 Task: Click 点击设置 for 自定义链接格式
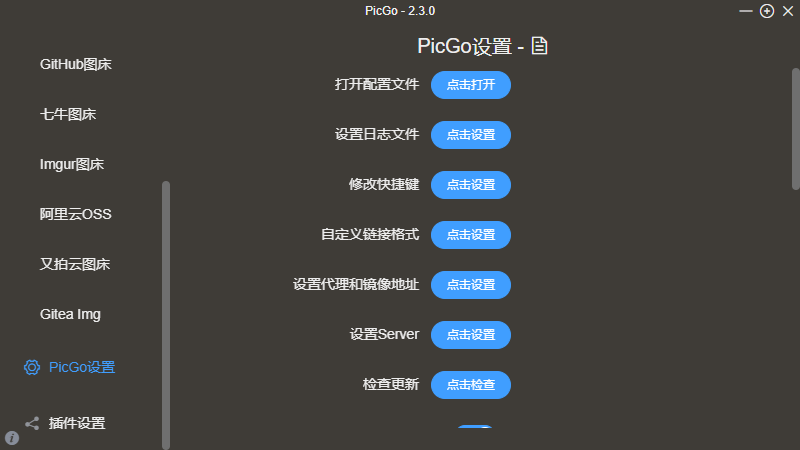click(x=471, y=235)
